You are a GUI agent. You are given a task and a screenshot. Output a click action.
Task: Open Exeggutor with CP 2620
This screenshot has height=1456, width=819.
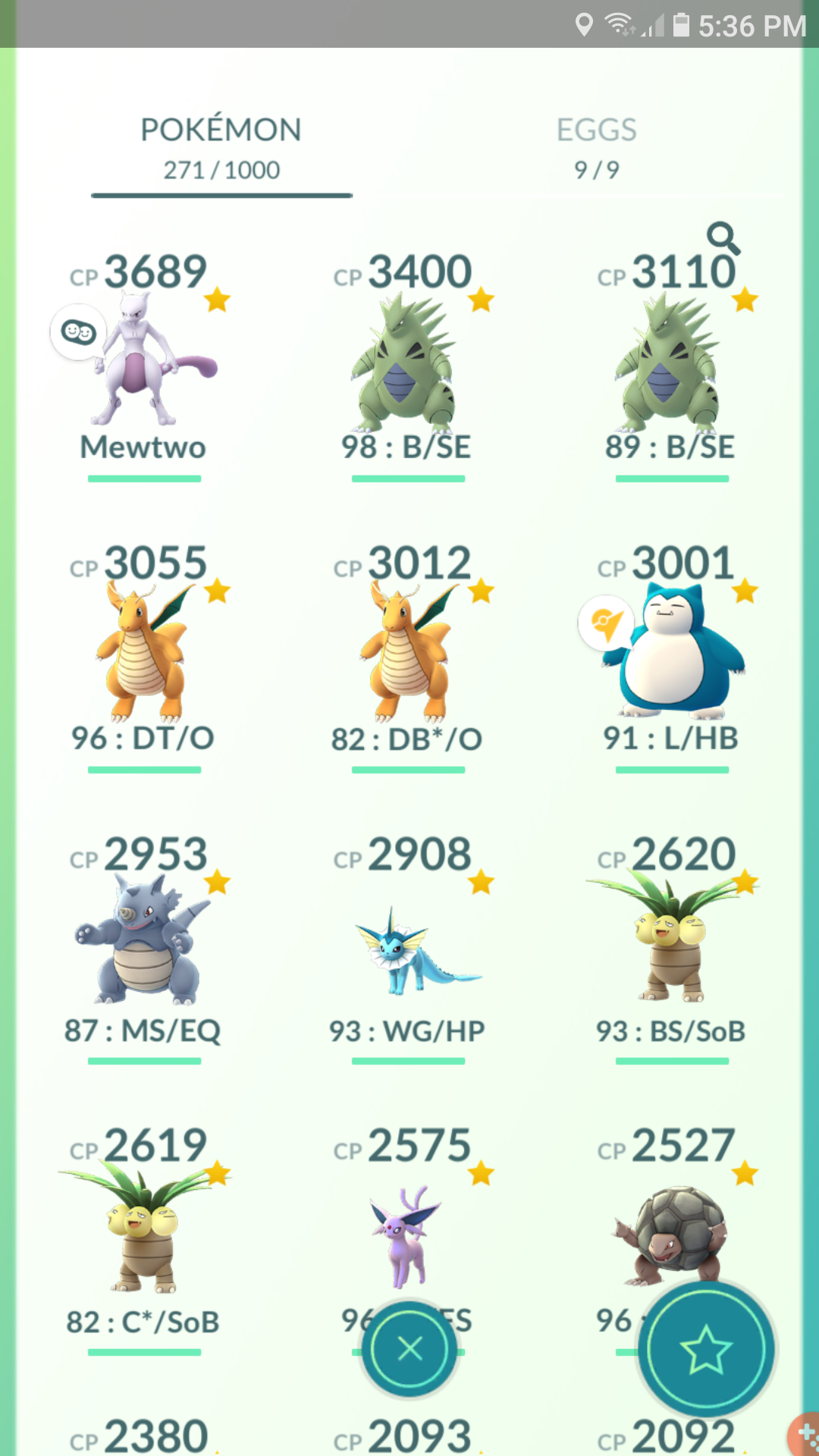point(672,949)
